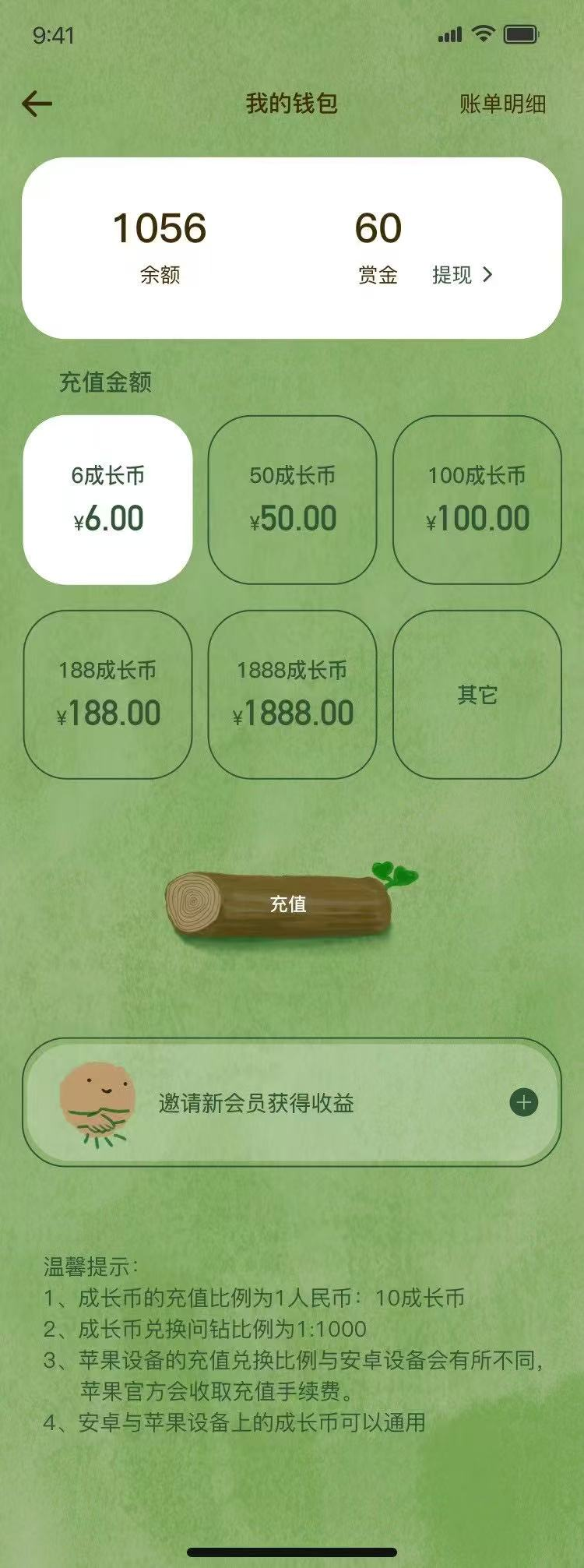584x1568 pixels.
Task: Tap 提现 to withdraw bonus
Action: (x=463, y=274)
